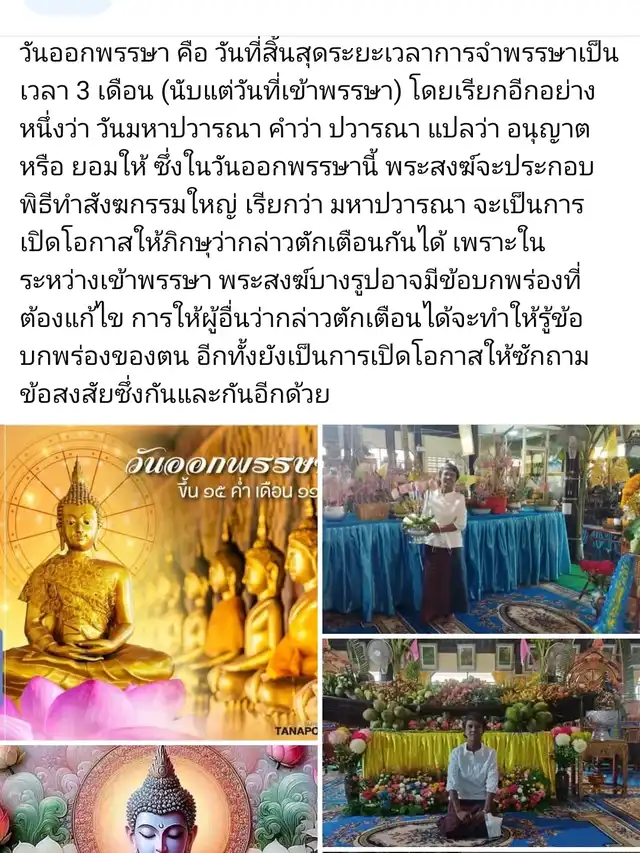The height and width of the screenshot is (853, 640).
Task: Open photo of woman standing by blue table
Action: (481, 529)
